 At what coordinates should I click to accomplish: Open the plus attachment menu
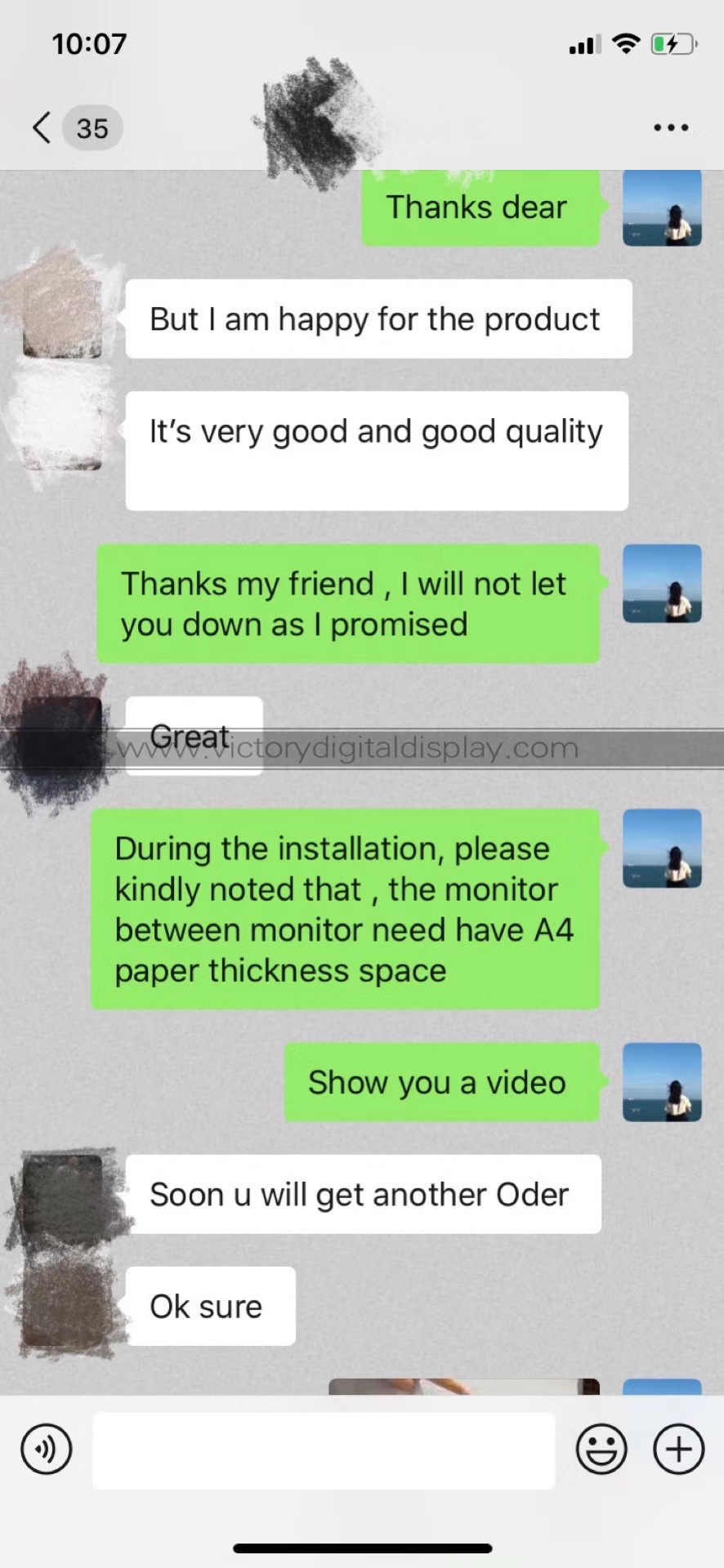point(678,1449)
